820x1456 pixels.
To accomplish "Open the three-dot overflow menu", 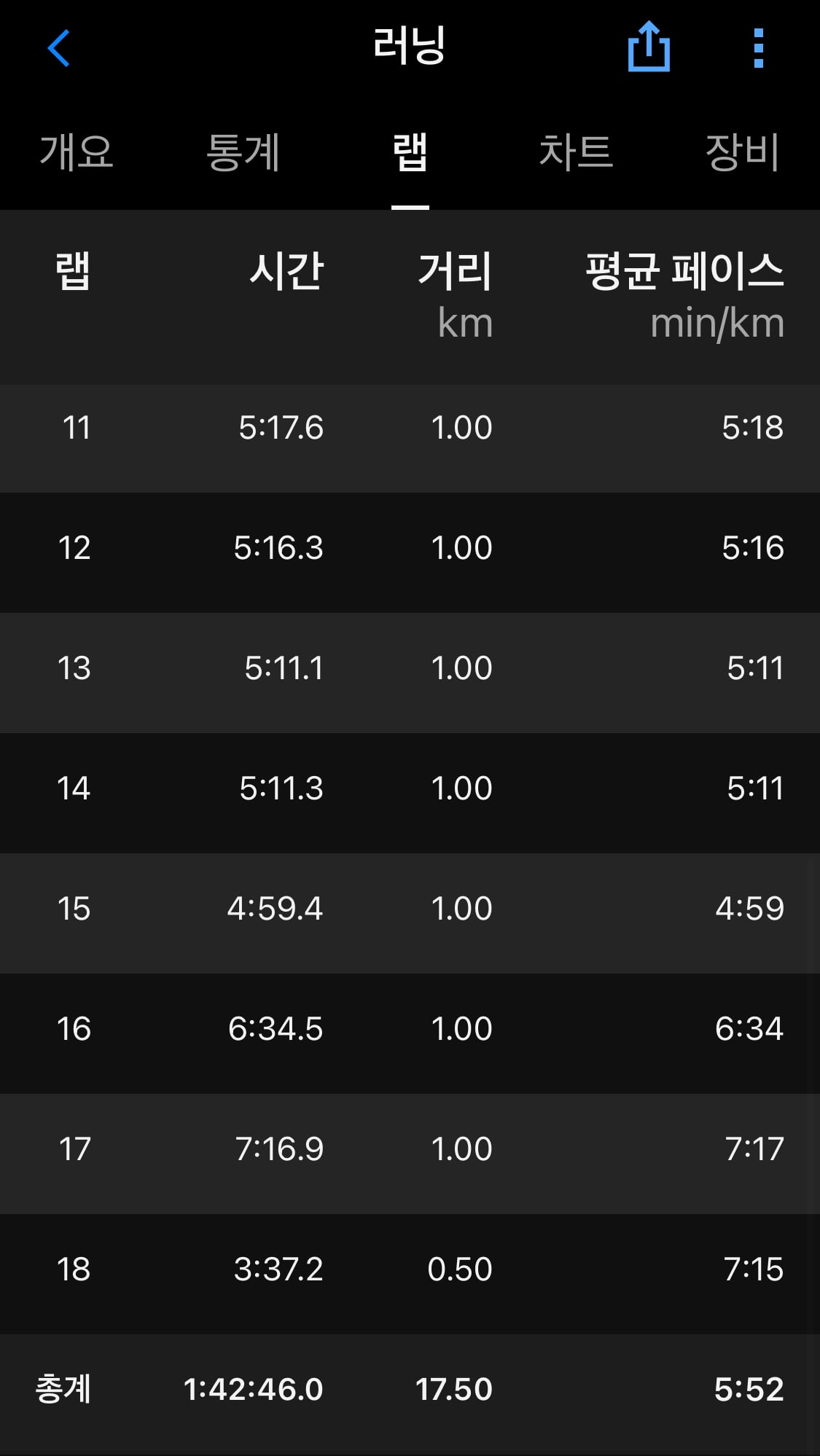I will [x=759, y=48].
